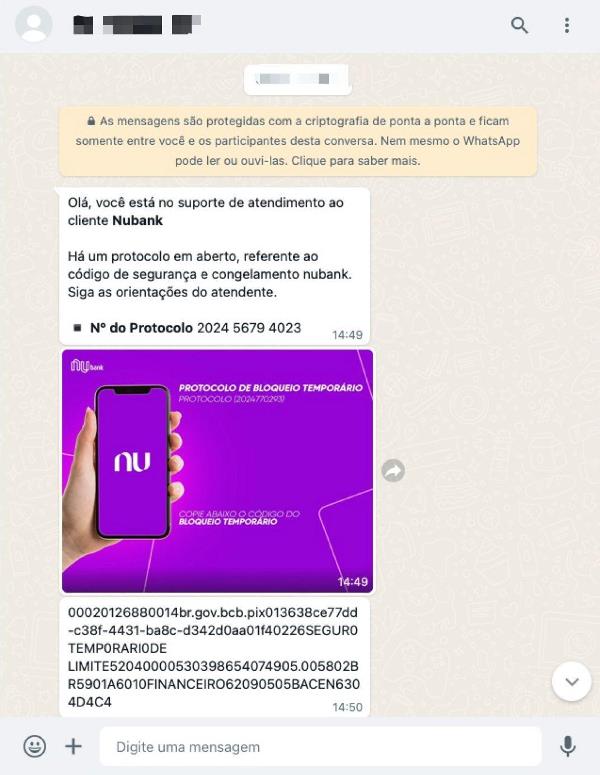Attach a file with the plus icon
The height and width of the screenshot is (775, 600).
click(73, 746)
